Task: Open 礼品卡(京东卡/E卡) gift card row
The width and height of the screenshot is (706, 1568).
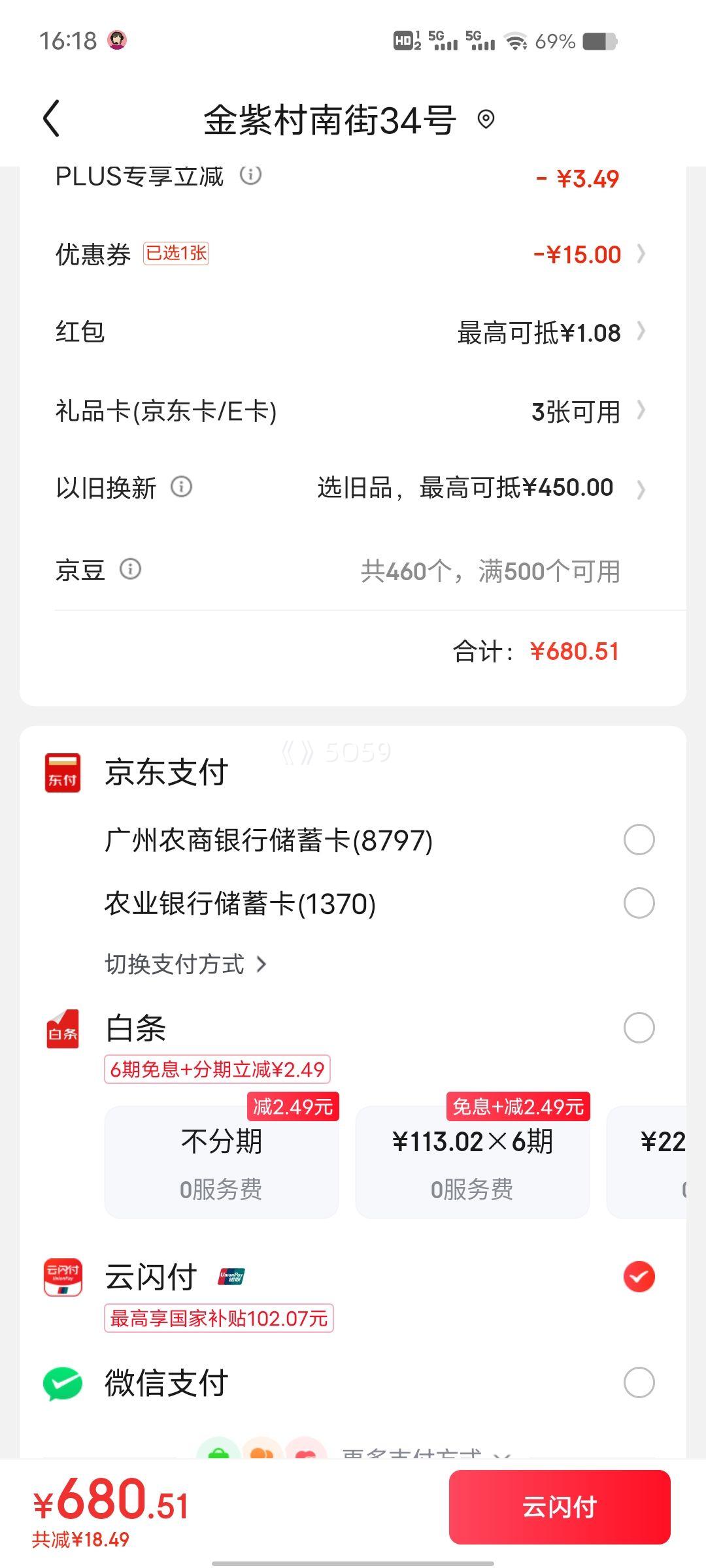Action: [353, 412]
